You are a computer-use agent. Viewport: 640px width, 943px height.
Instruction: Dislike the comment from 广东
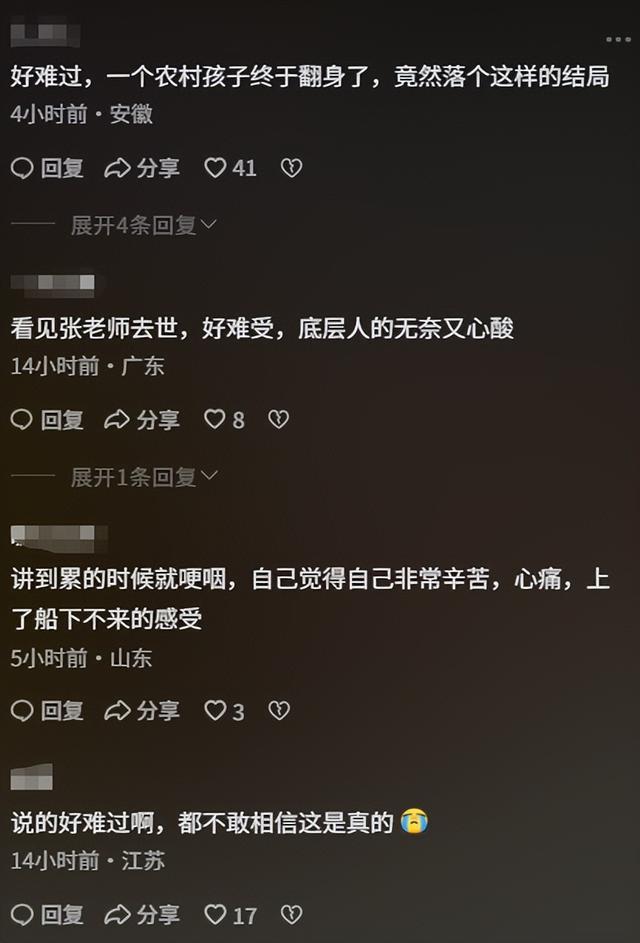coord(279,420)
